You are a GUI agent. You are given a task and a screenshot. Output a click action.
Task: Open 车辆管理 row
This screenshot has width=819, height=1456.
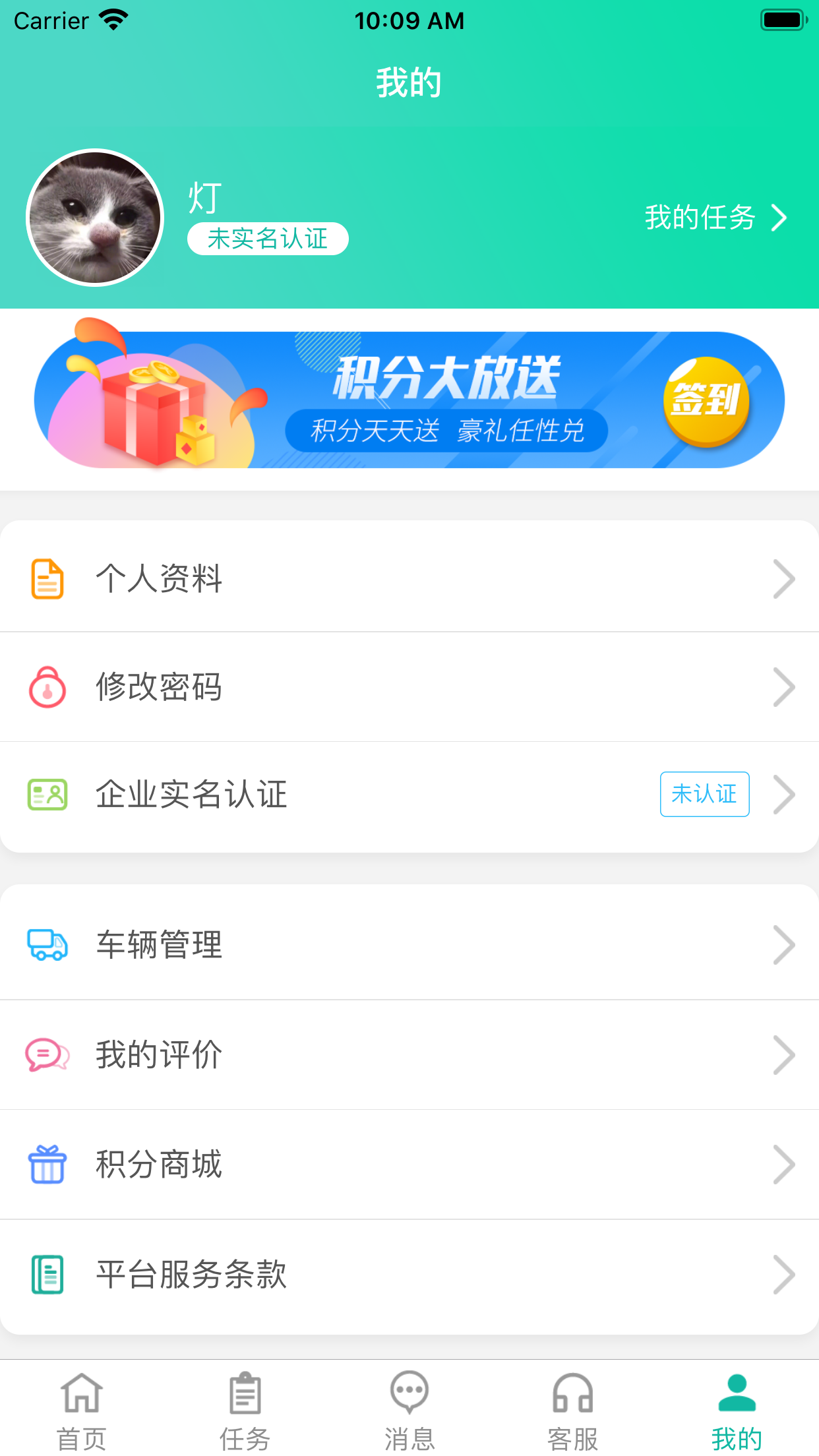coord(409,944)
